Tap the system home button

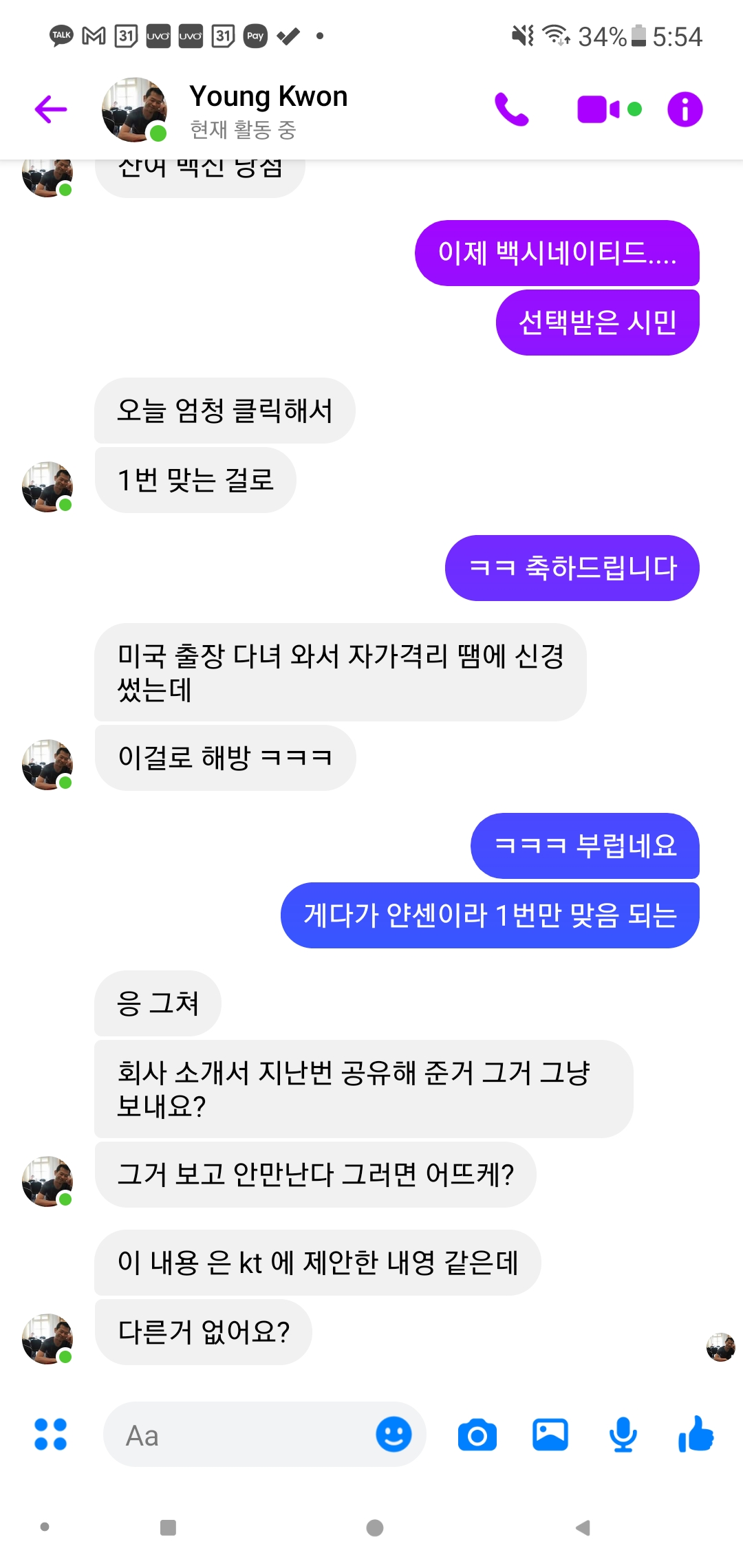(375, 1527)
